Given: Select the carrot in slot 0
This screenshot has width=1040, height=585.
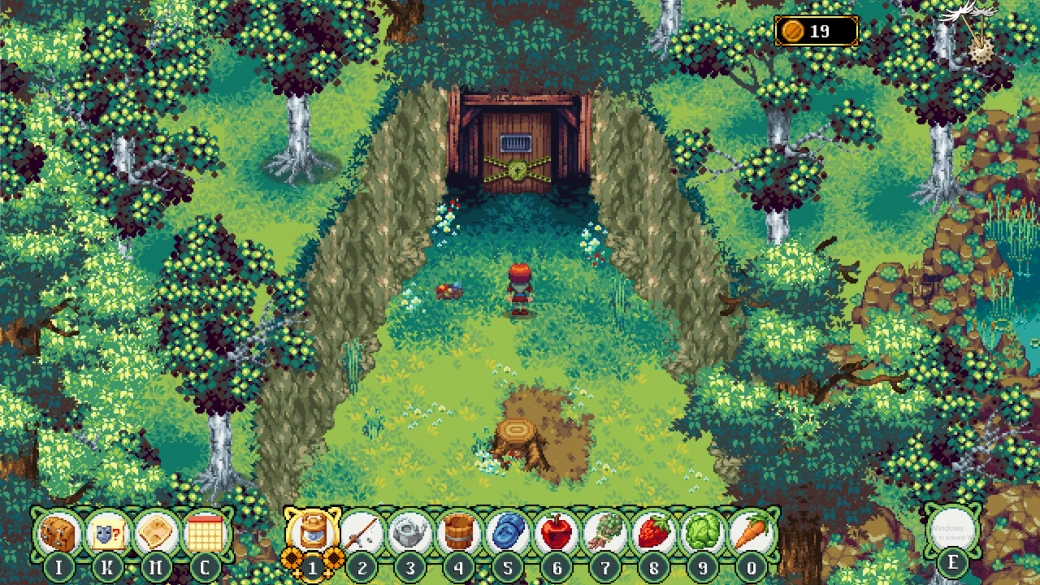Looking at the screenshot, I should pos(752,534).
